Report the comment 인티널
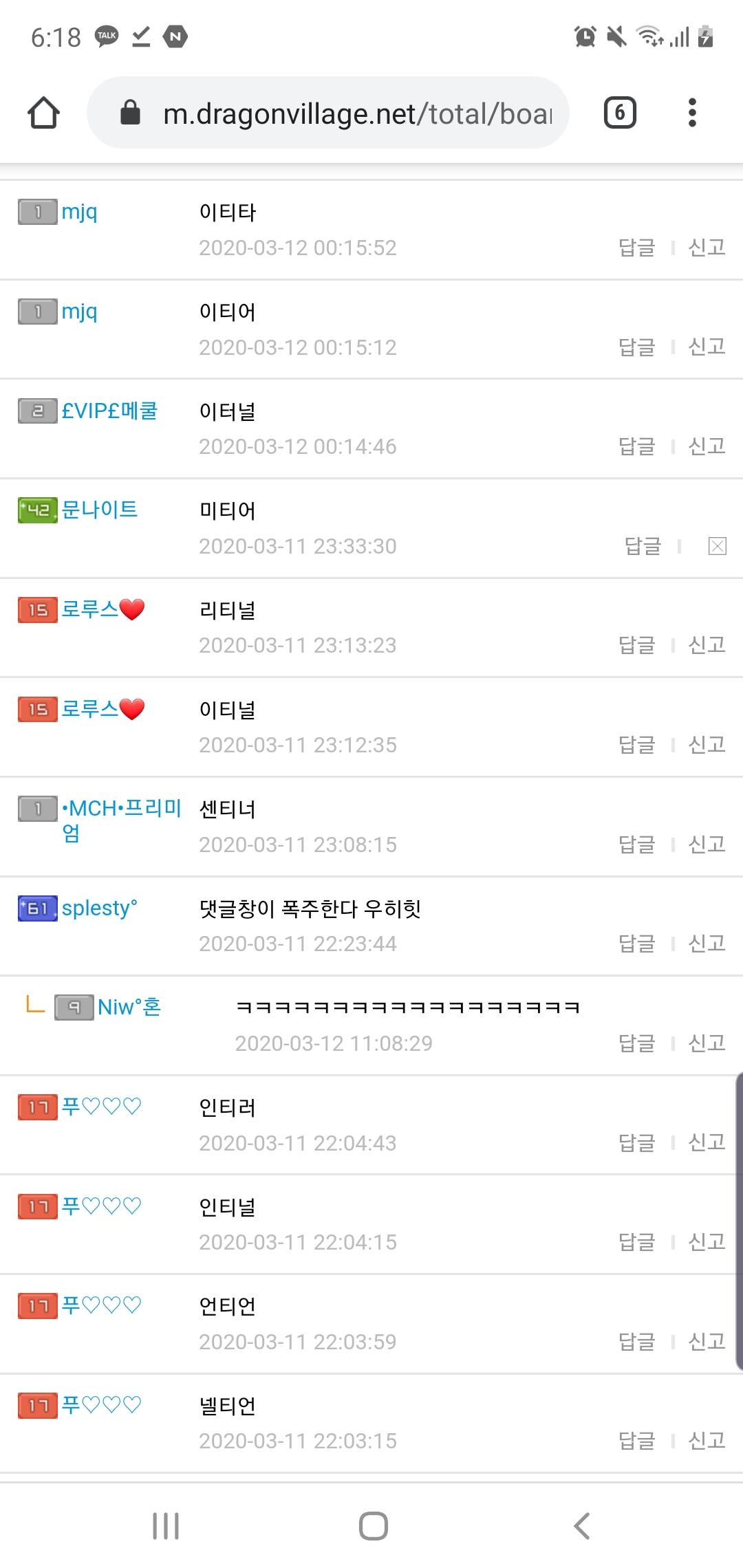 (x=707, y=1242)
